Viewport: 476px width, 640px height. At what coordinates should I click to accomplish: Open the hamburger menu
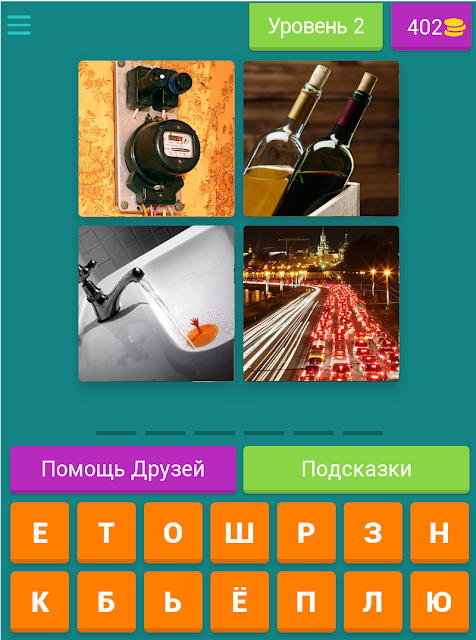point(19,25)
